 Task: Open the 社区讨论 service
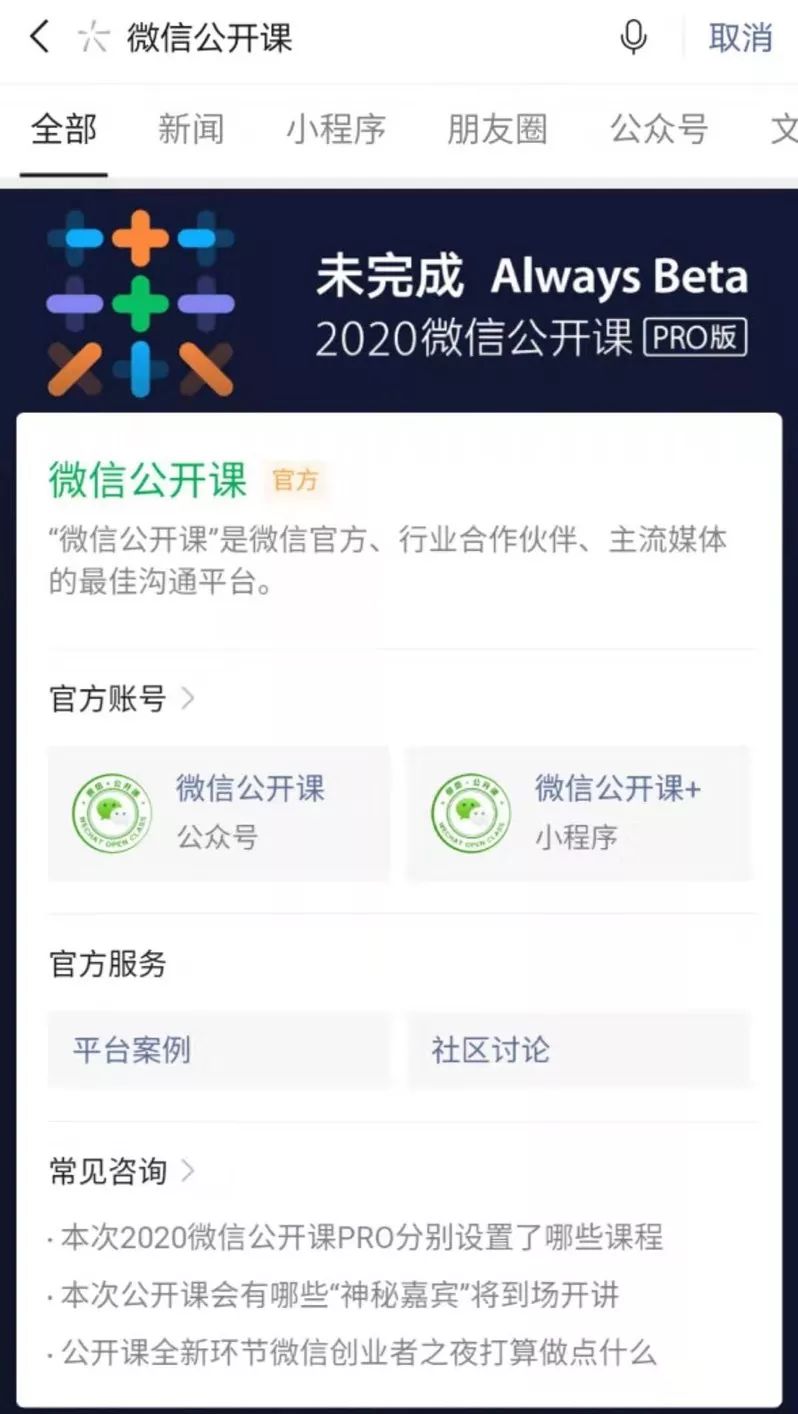pos(578,1050)
